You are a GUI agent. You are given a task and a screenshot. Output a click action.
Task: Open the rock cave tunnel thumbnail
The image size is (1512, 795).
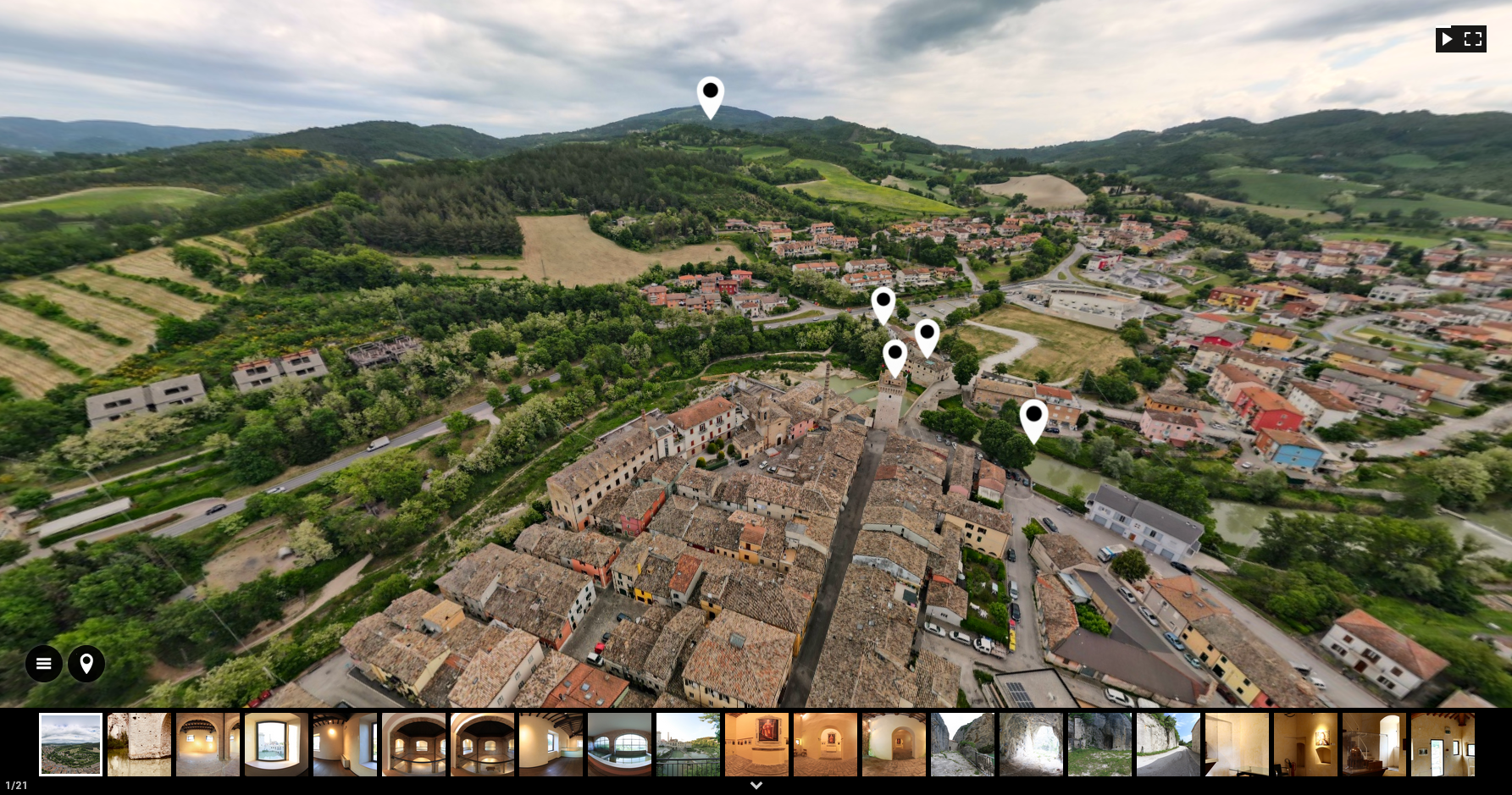[1031, 744]
